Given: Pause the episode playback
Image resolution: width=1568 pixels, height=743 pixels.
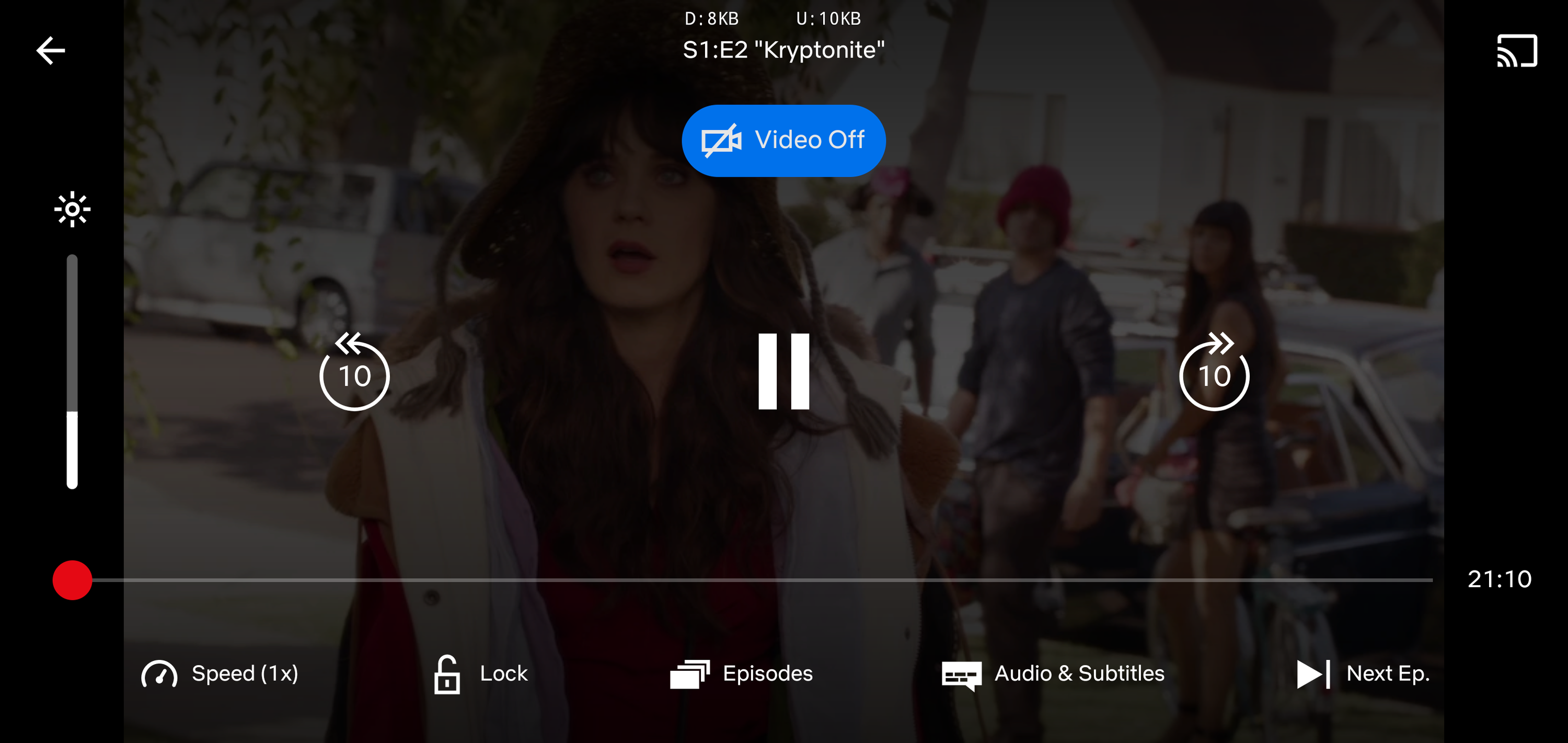Looking at the screenshot, I should point(783,371).
